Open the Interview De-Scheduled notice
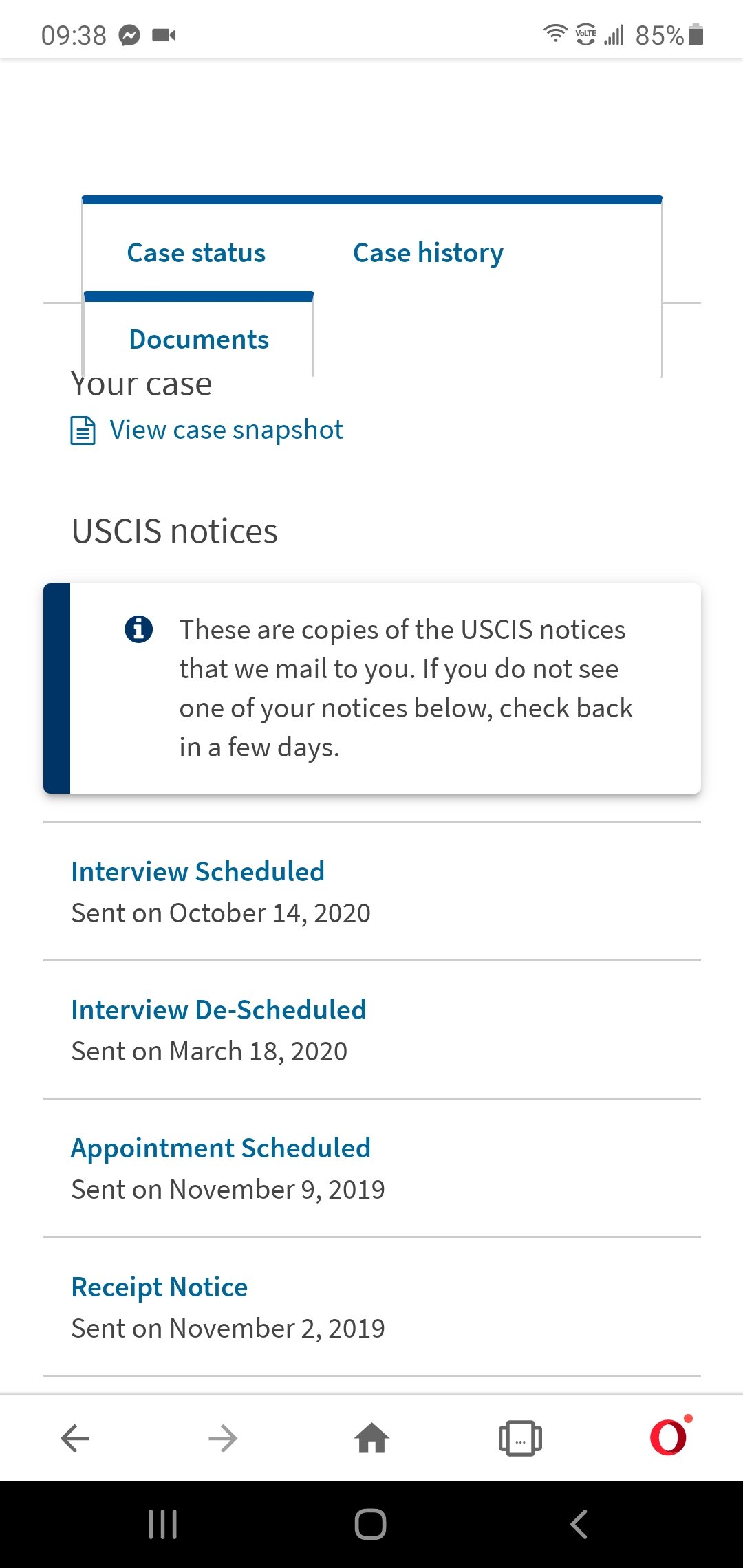The height and width of the screenshot is (1568, 743). [x=219, y=1010]
